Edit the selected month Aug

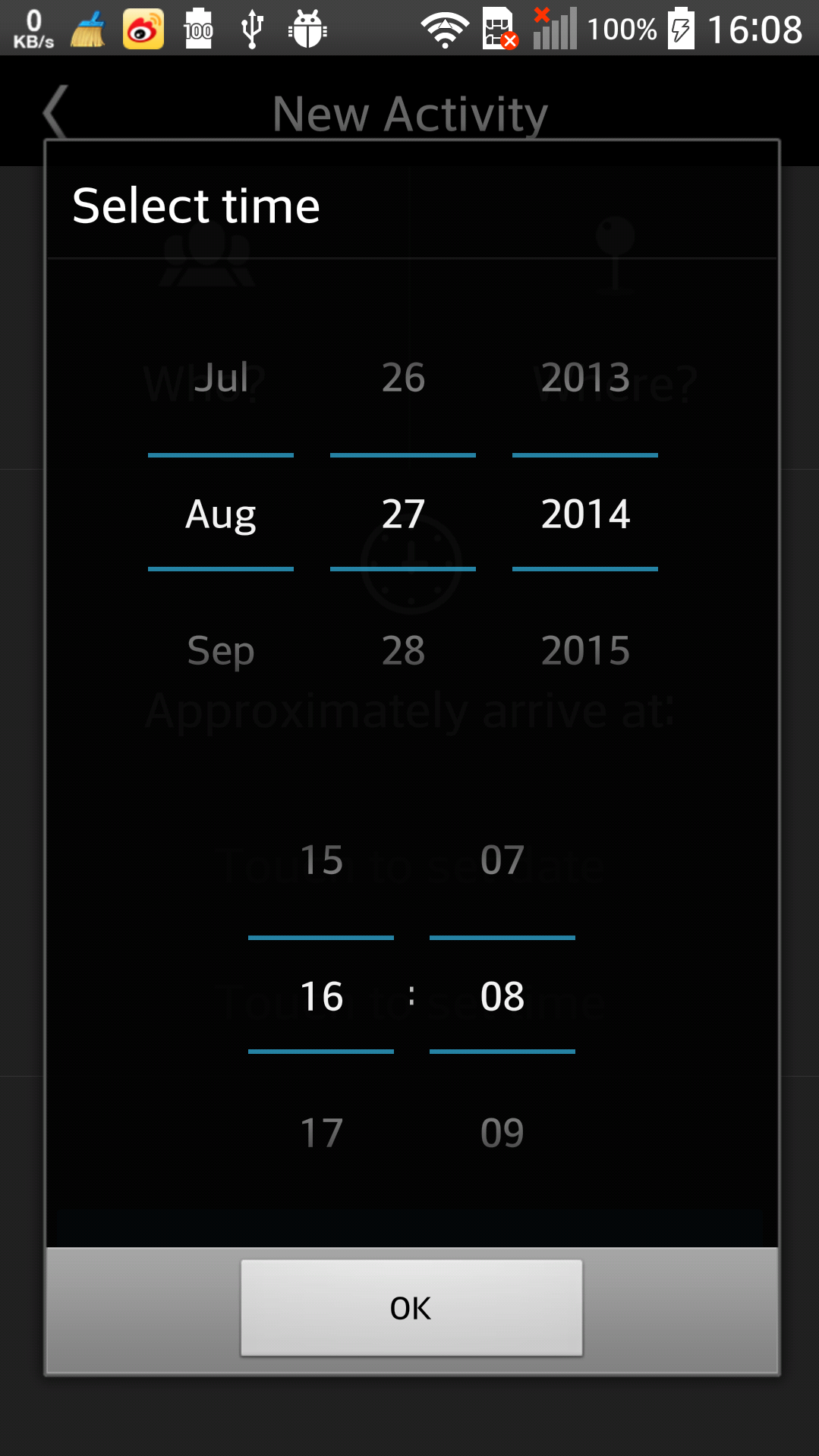pyautogui.click(x=221, y=514)
